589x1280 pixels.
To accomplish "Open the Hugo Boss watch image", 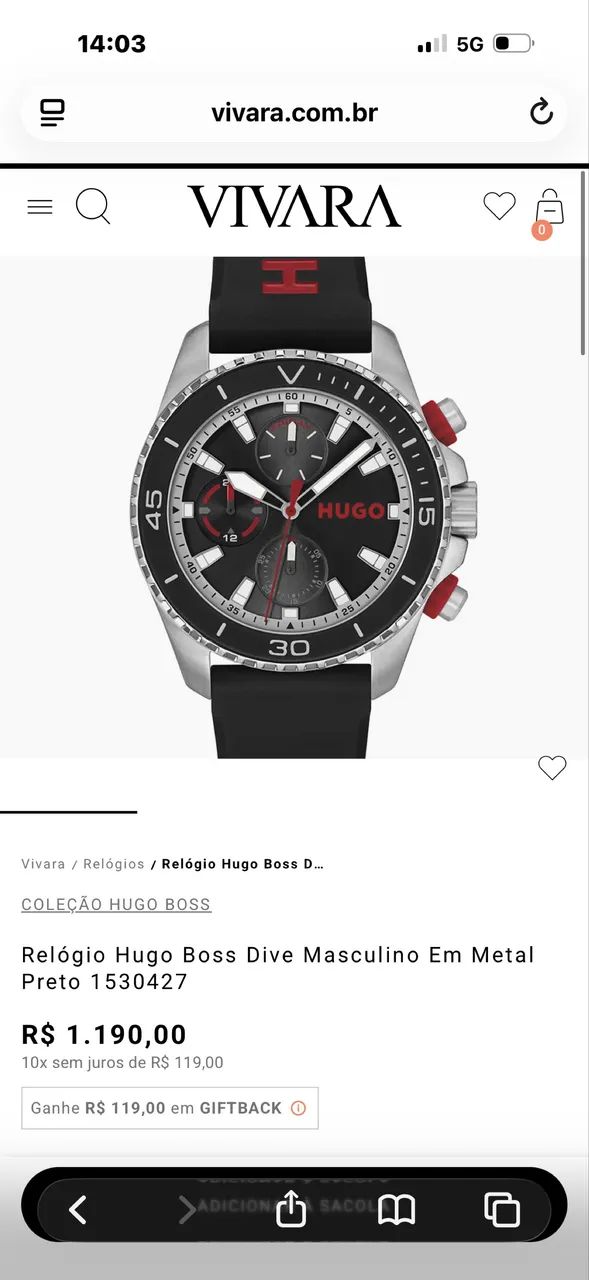I will click(294, 507).
